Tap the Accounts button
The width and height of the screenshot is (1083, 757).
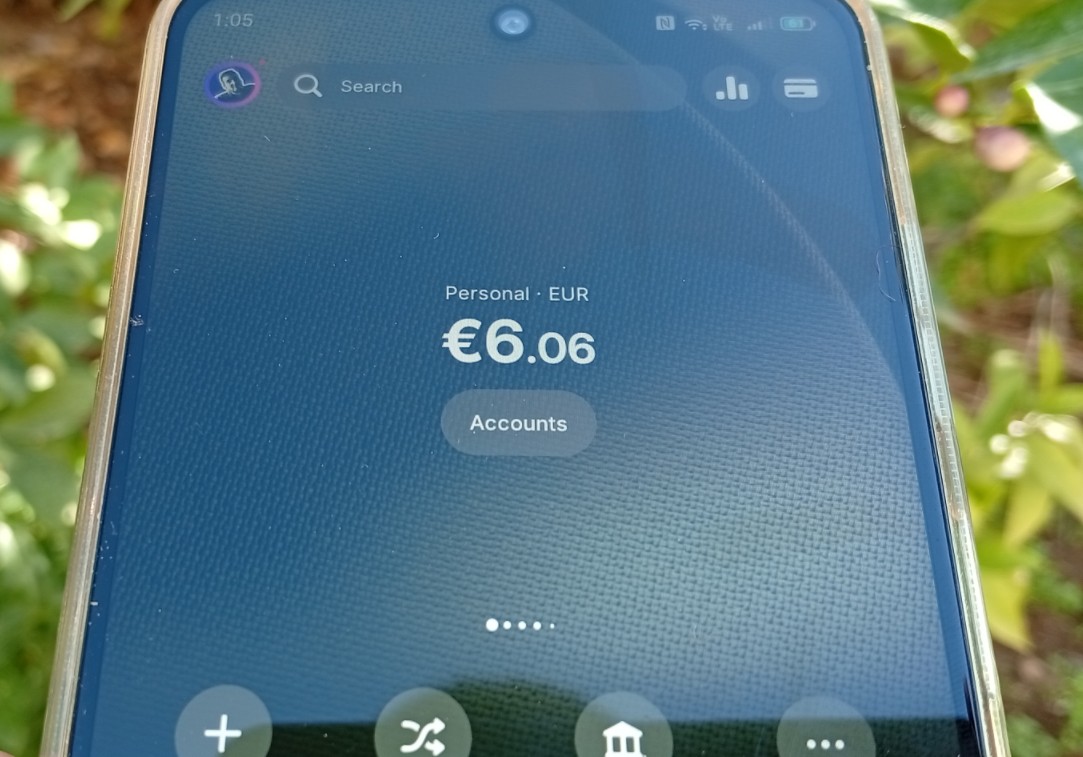[x=518, y=423]
